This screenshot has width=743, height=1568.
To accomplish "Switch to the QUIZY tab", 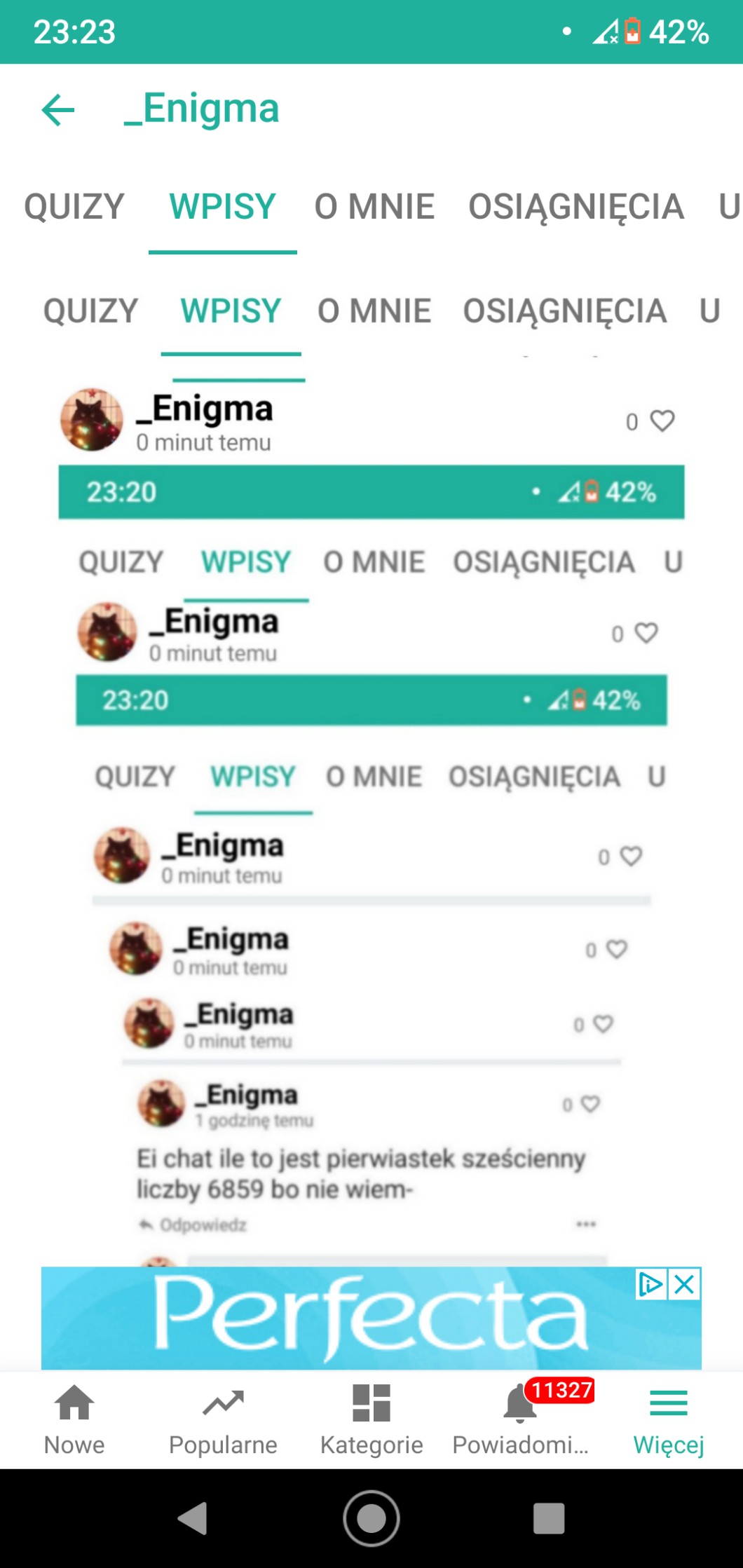I will coord(74,207).
